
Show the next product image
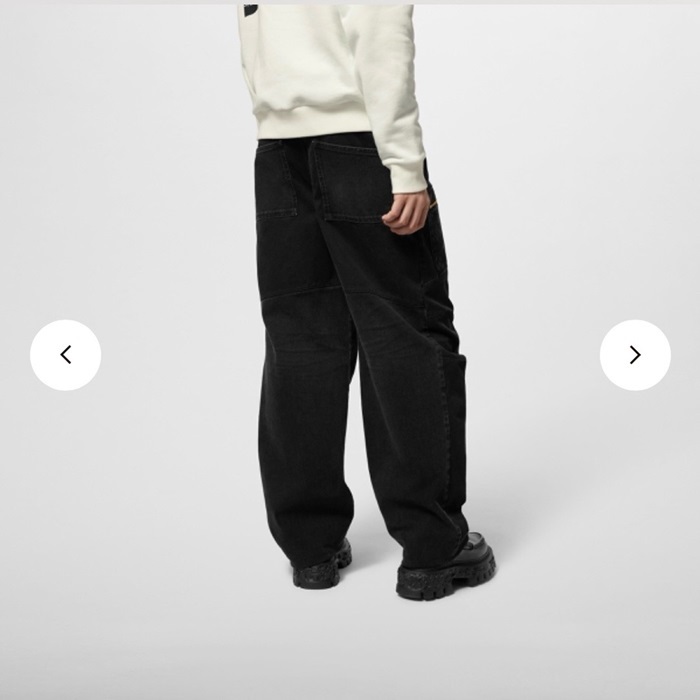pos(635,355)
